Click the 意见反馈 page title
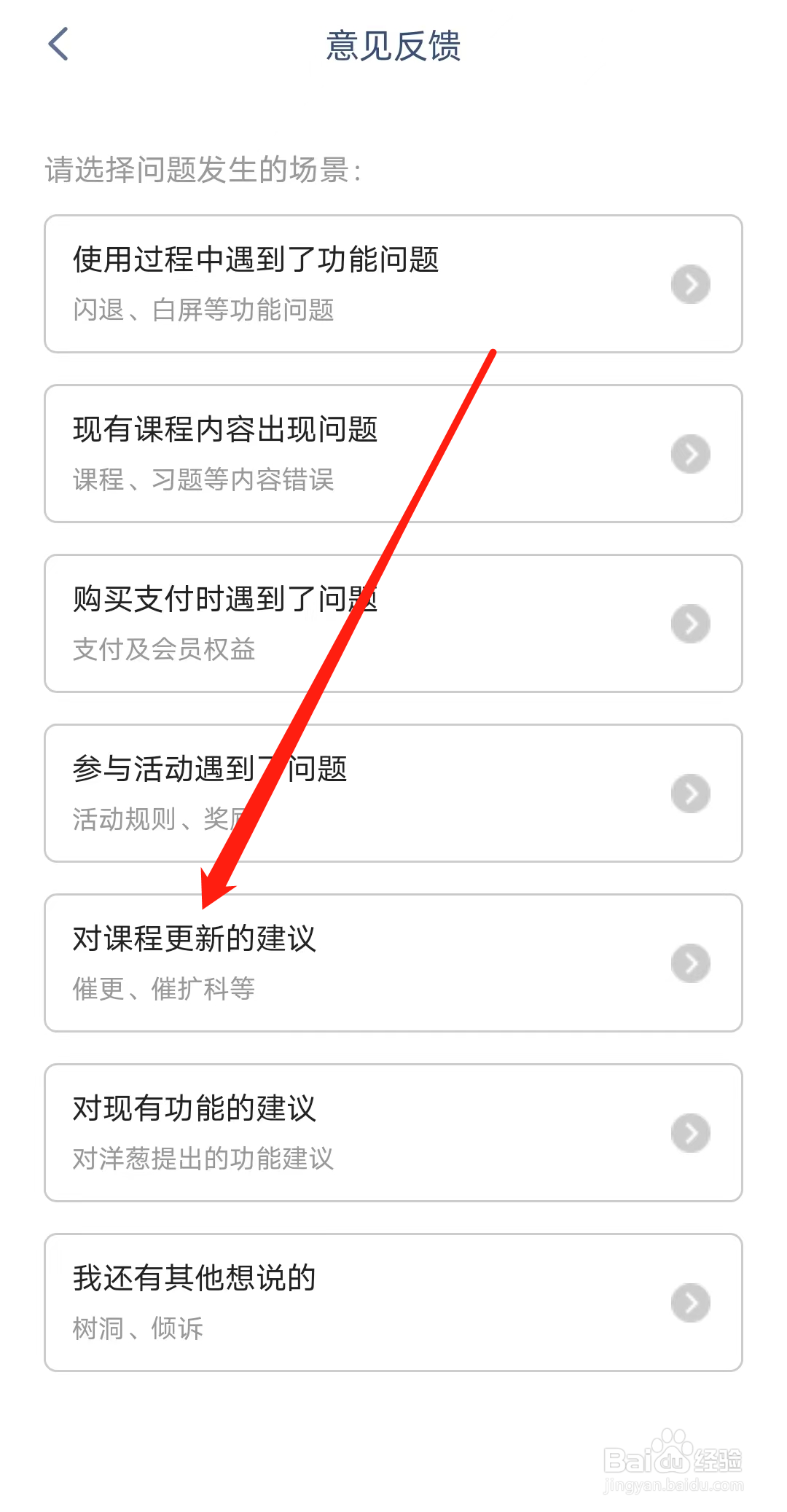This screenshot has height=1512, width=787. pos(393,44)
